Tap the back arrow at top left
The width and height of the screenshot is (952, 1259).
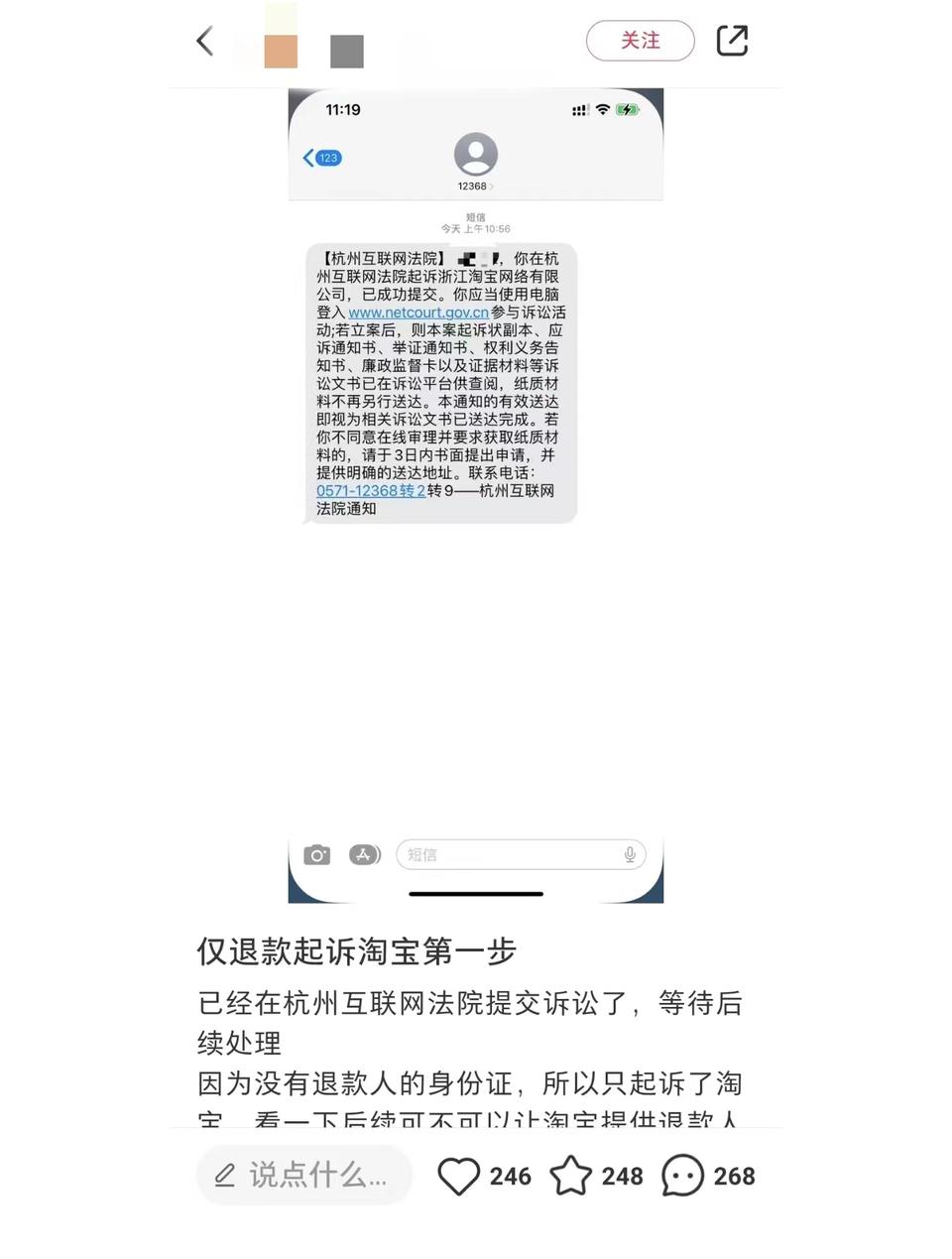coord(204,41)
